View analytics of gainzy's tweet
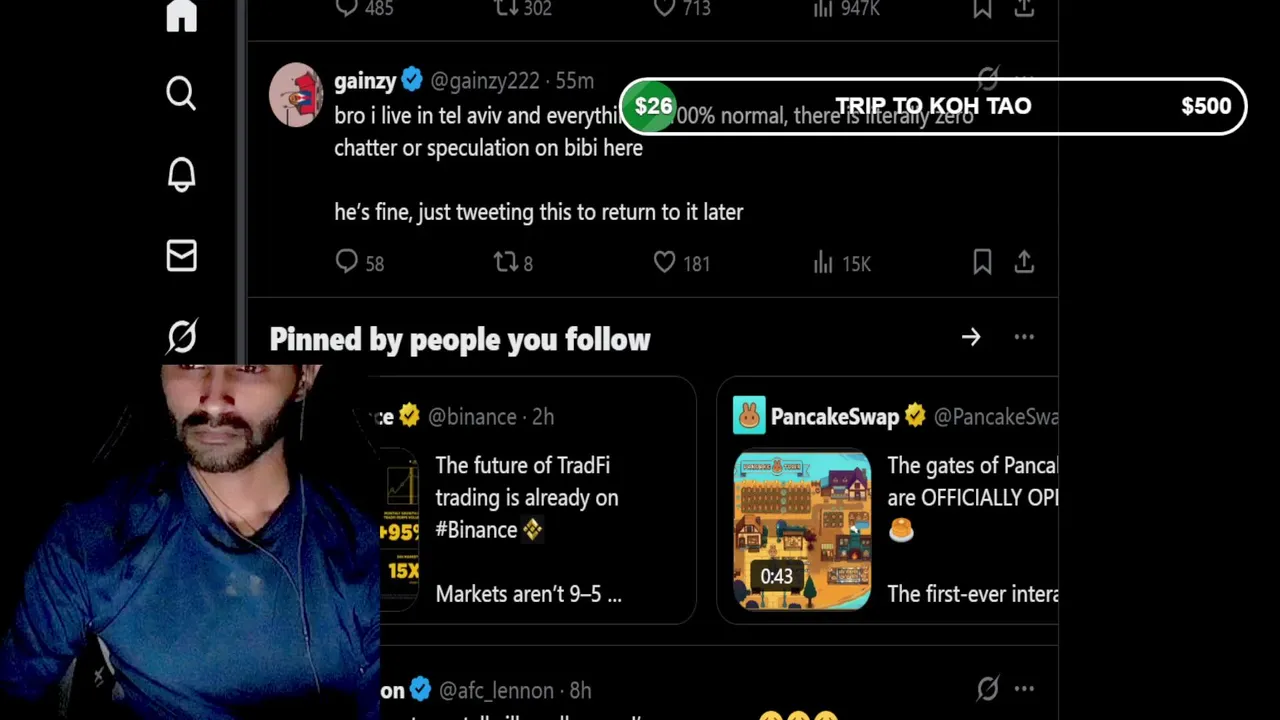Viewport: 1280px width, 720px height. click(x=823, y=262)
